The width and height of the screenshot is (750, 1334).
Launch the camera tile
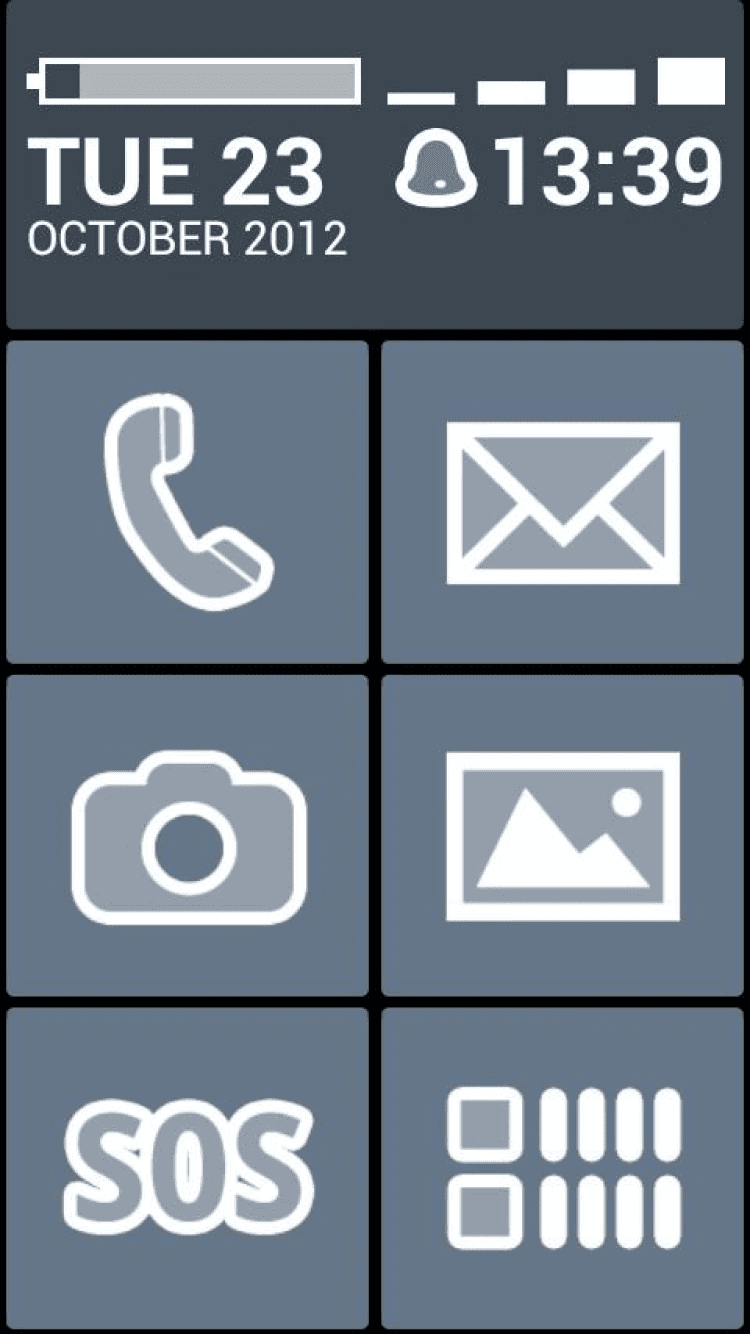[187, 836]
